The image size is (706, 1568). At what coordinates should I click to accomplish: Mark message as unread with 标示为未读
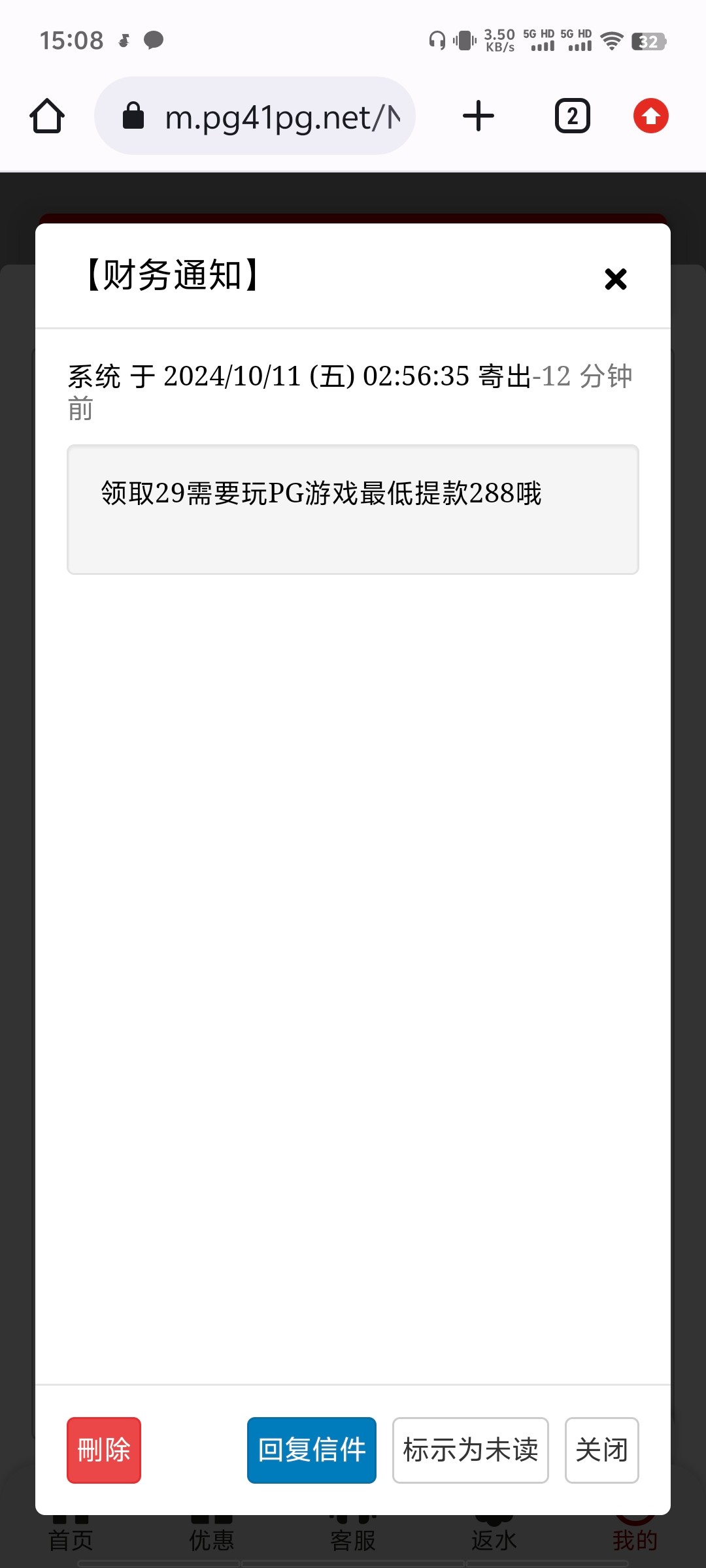tap(470, 1450)
